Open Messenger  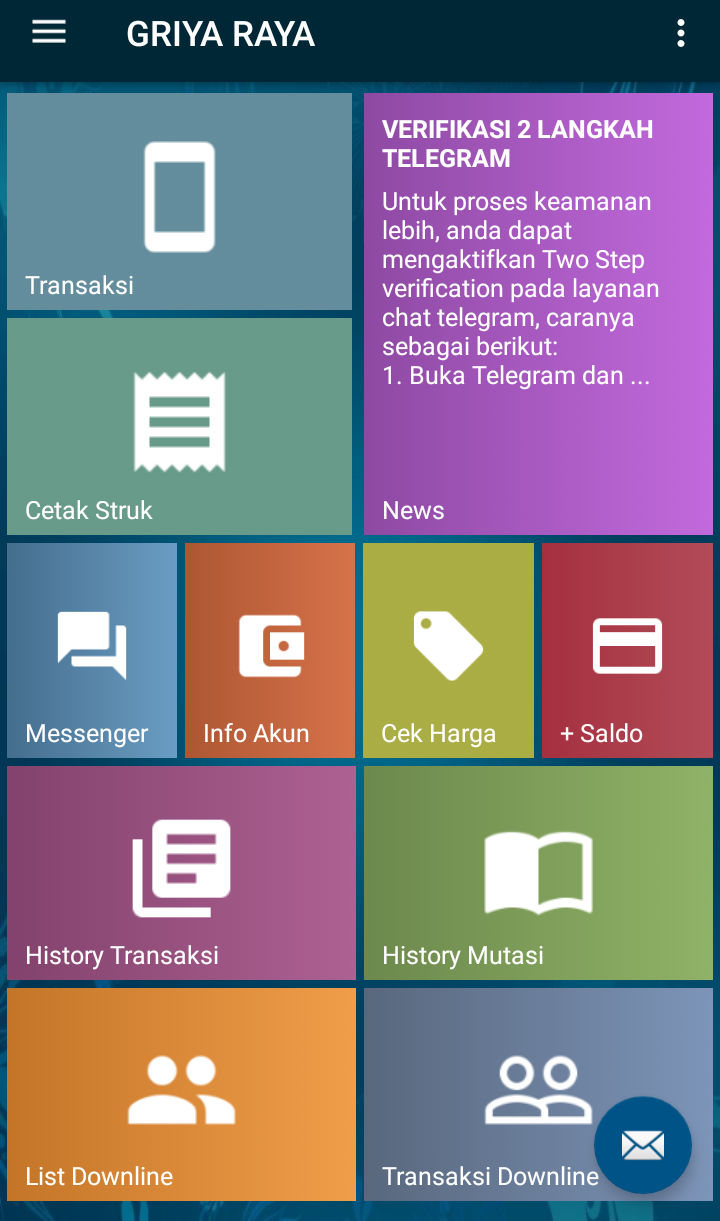pos(92,650)
